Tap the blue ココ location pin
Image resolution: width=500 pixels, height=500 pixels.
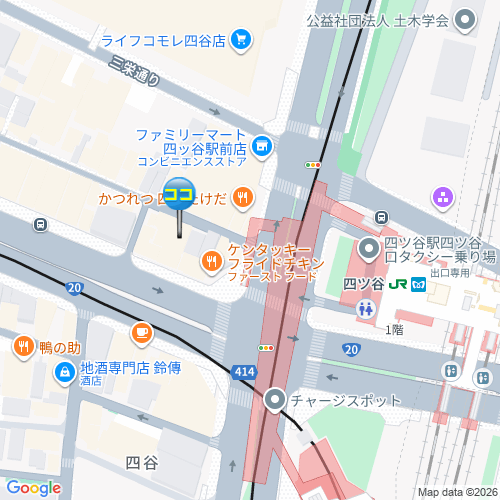(x=180, y=194)
